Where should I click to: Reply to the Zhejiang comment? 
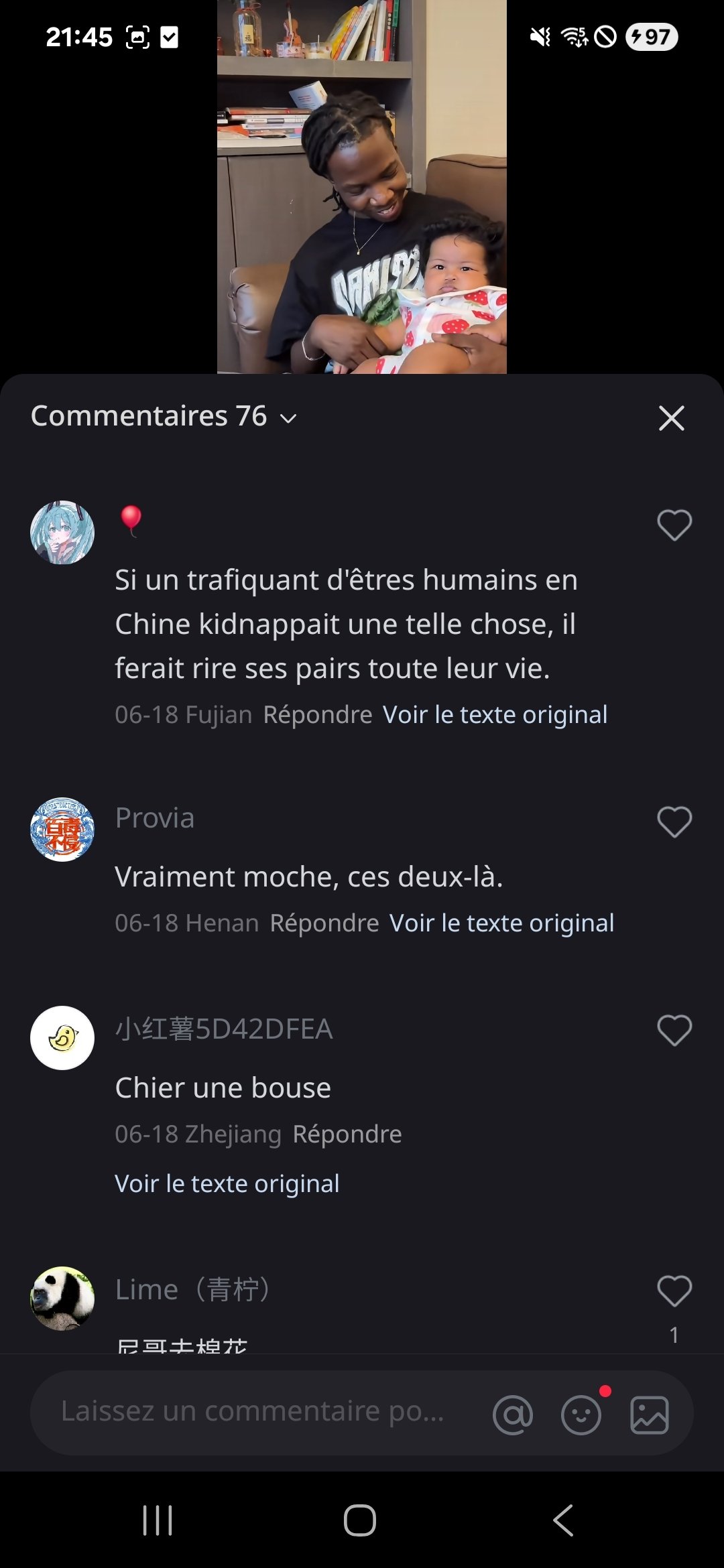tap(347, 1134)
